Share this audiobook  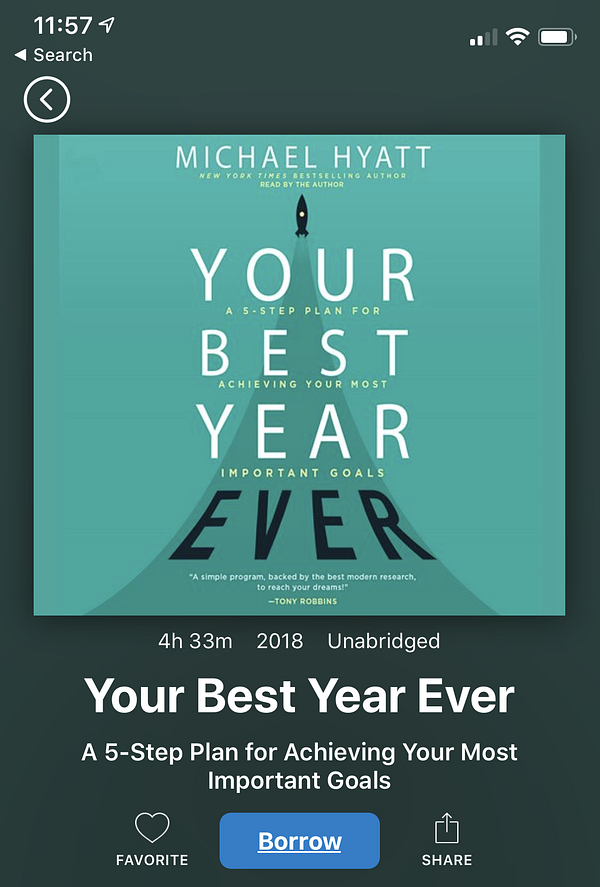click(x=446, y=838)
